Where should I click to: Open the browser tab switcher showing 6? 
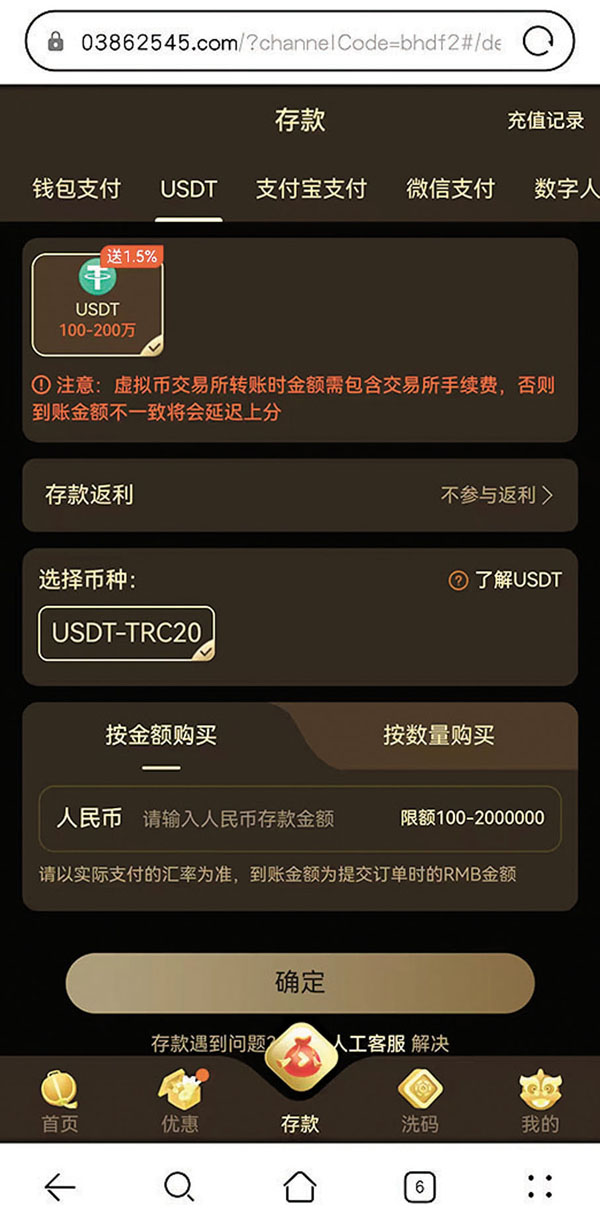[419, 1187]
